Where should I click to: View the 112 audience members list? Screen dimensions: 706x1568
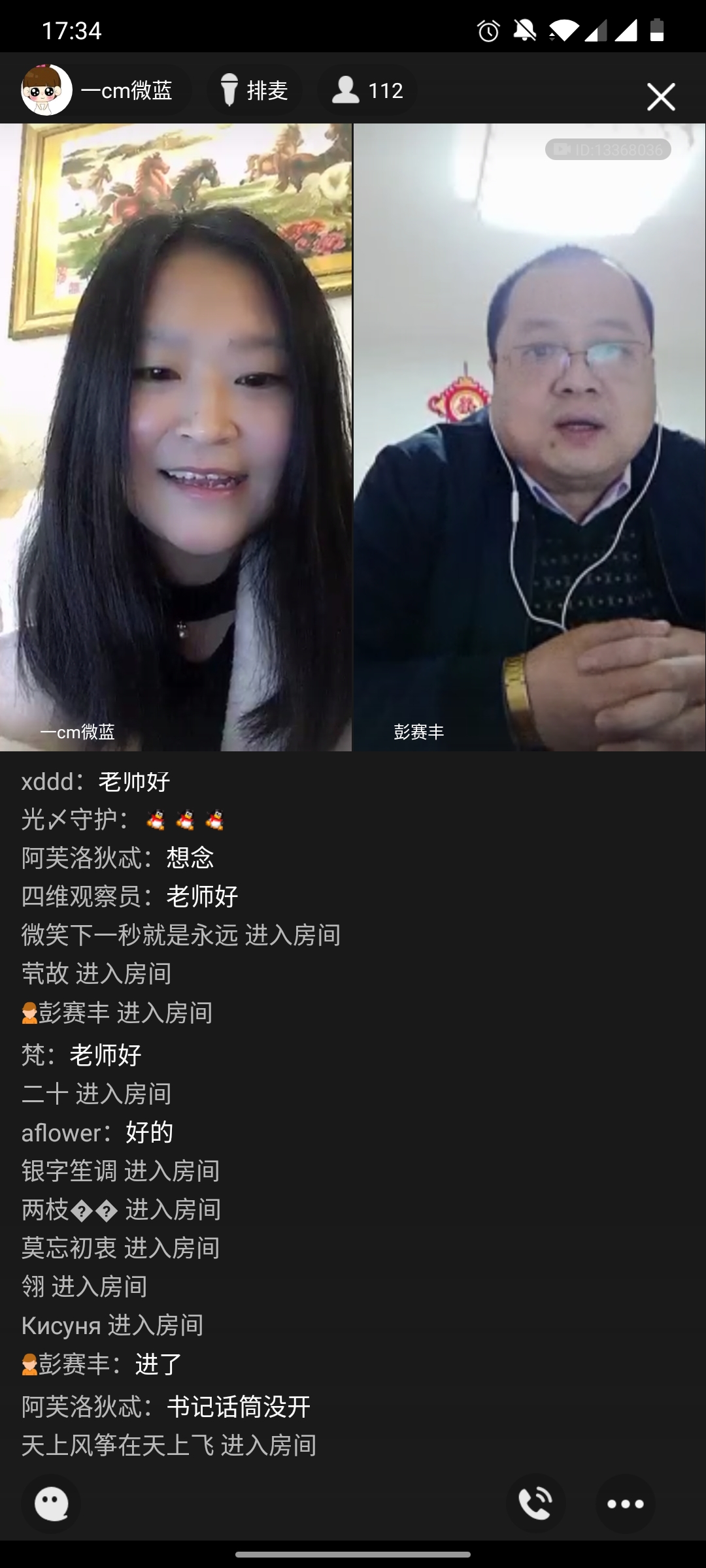click(368, 90)
